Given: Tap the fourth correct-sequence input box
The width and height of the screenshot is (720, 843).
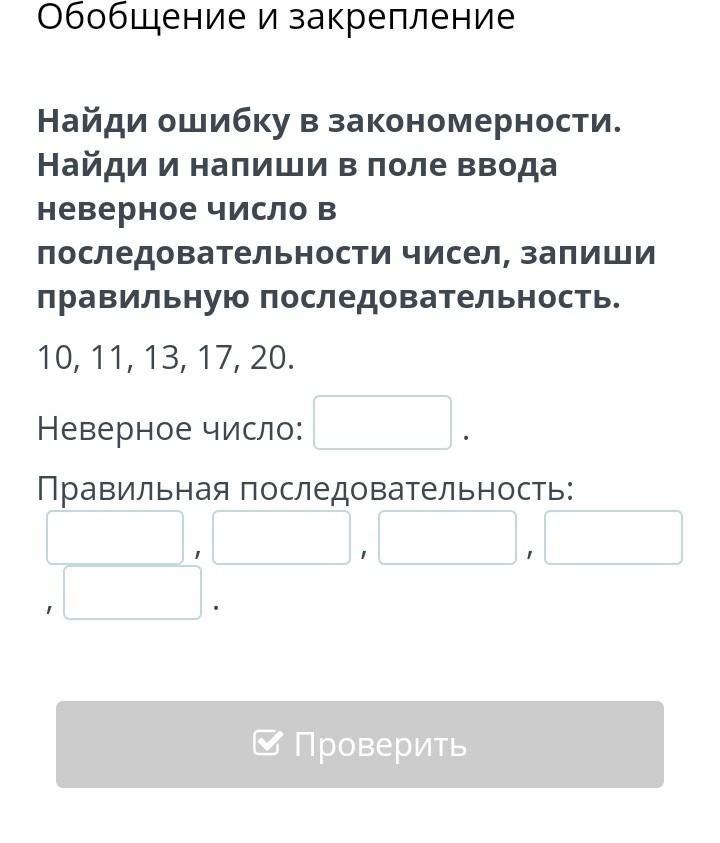Looking at the screenshot, I should (x=613, y=538).
